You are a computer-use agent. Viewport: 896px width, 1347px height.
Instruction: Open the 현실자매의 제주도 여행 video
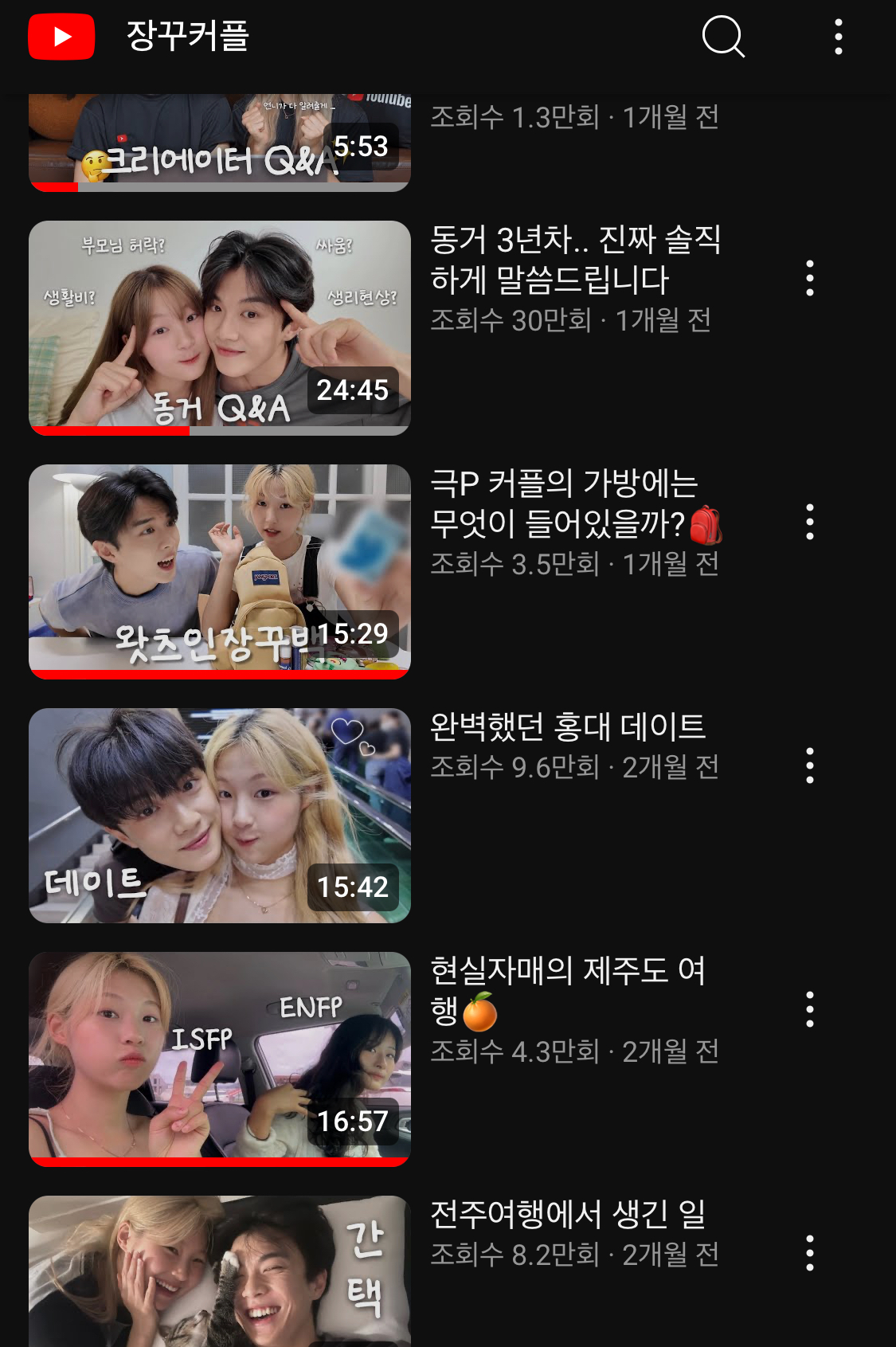220,1059
